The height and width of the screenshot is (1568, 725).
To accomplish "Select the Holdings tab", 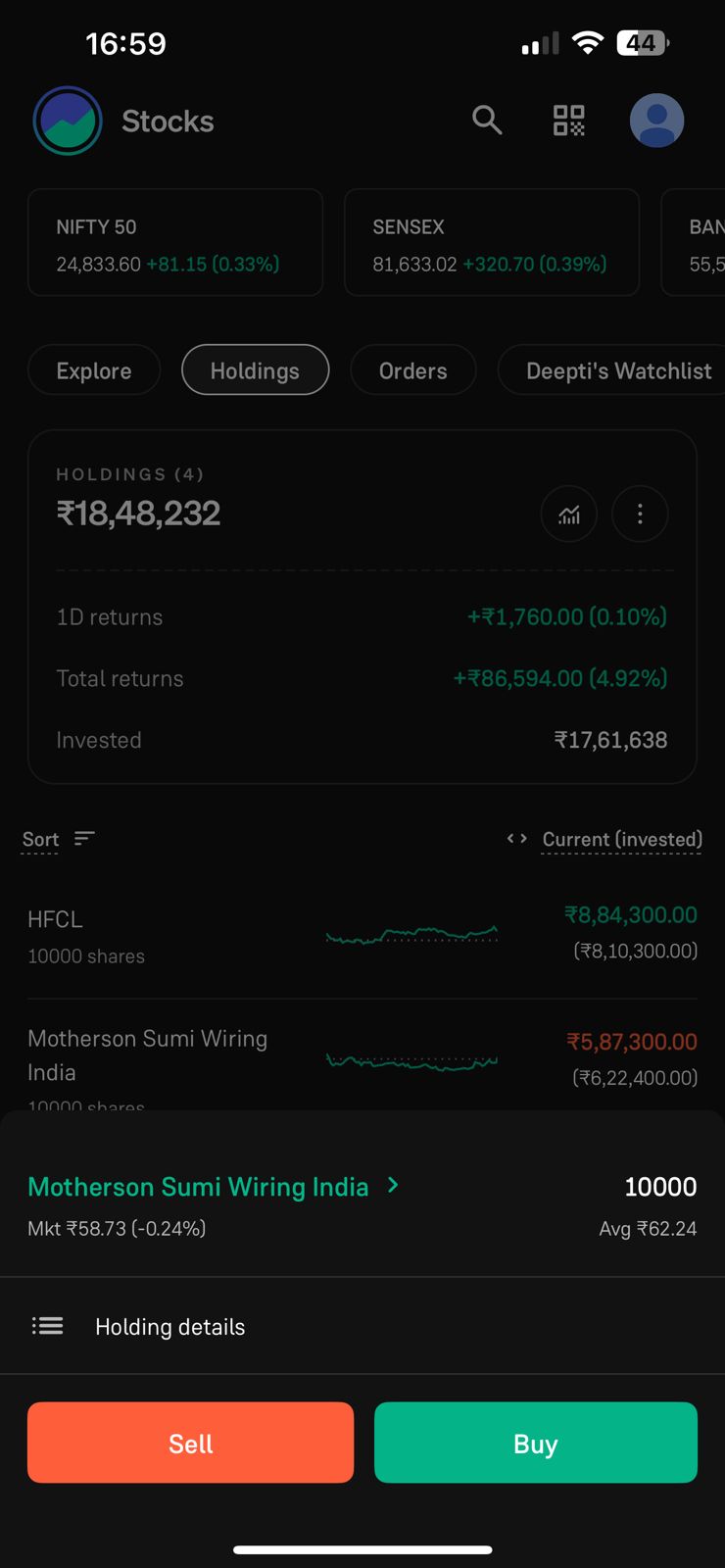I will [255, 370].
